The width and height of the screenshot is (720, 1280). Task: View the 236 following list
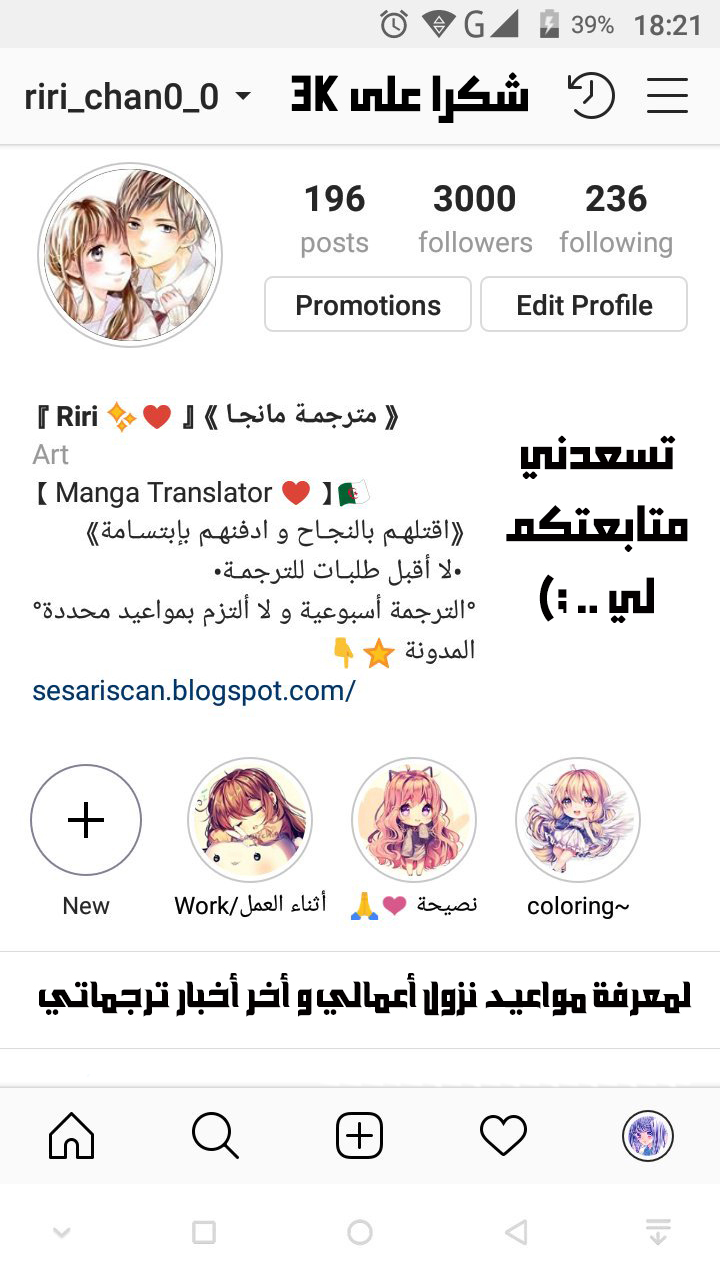(x=616, y=219)
